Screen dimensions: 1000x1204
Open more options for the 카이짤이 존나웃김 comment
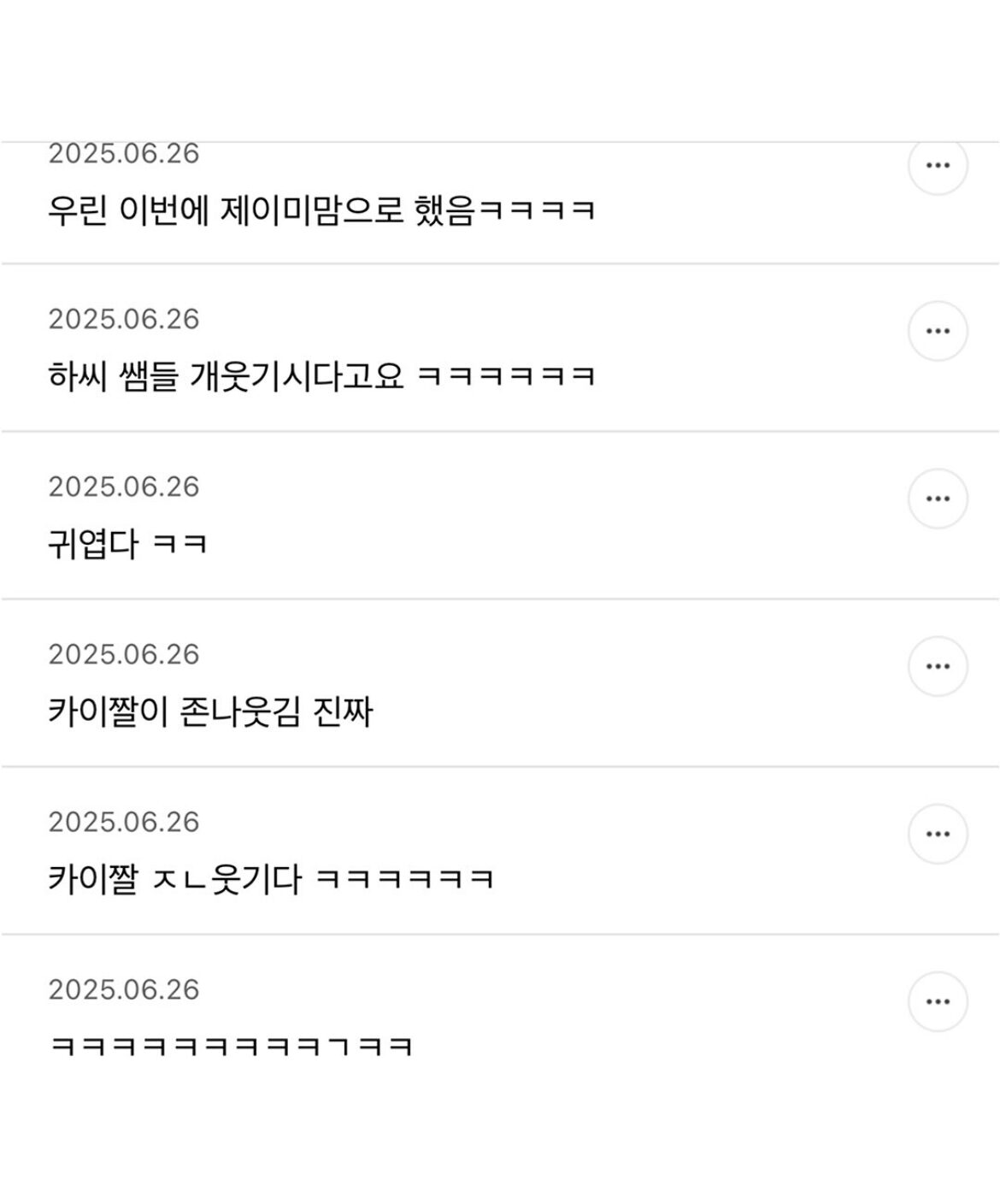point(938,666)
